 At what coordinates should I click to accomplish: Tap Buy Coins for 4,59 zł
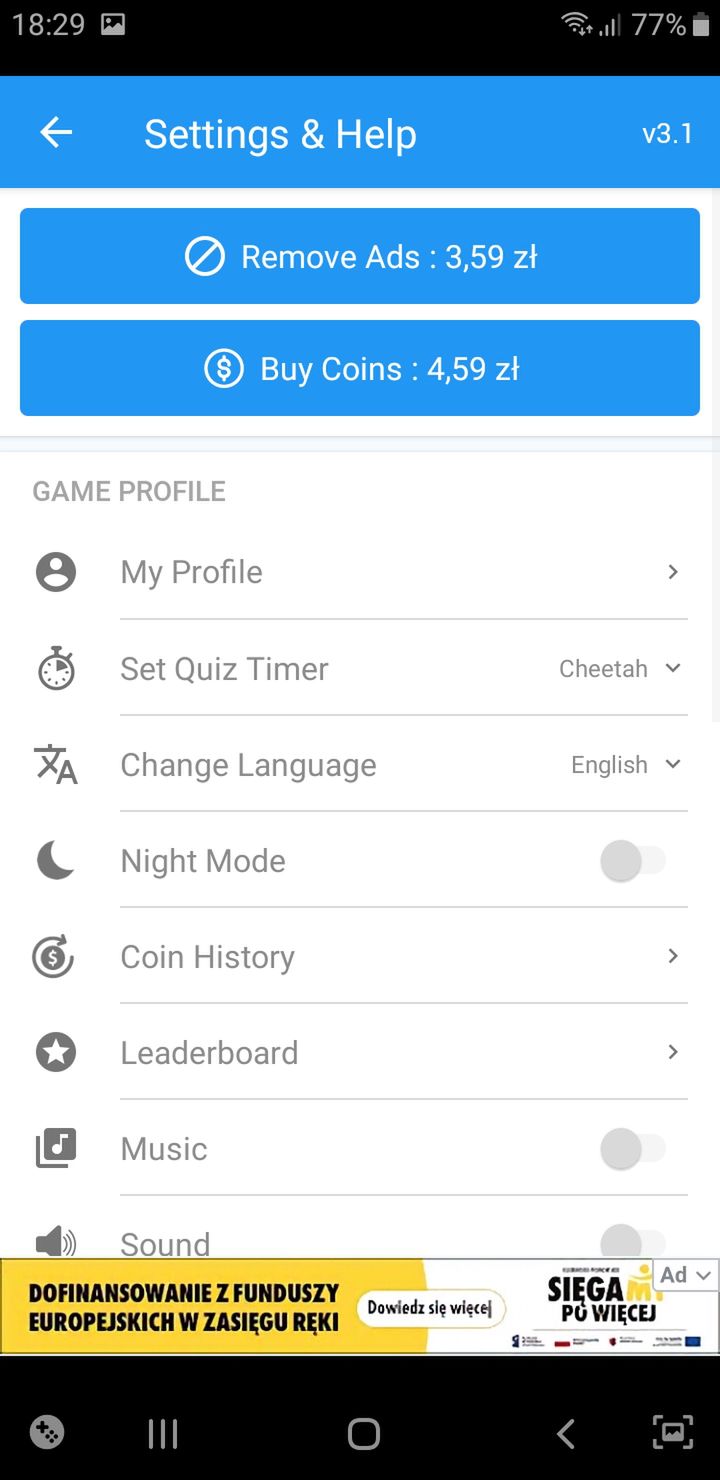click(x=360, y=369)
